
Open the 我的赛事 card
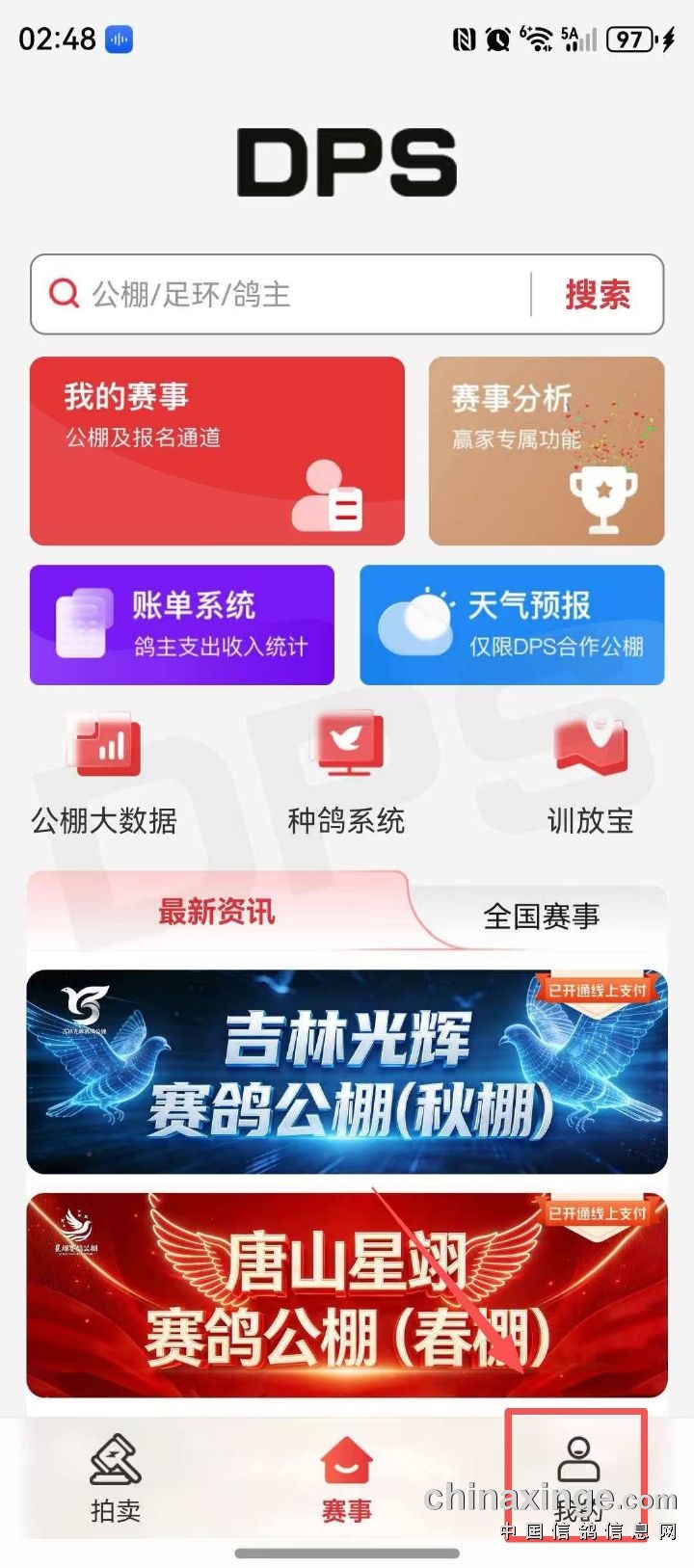217,450
